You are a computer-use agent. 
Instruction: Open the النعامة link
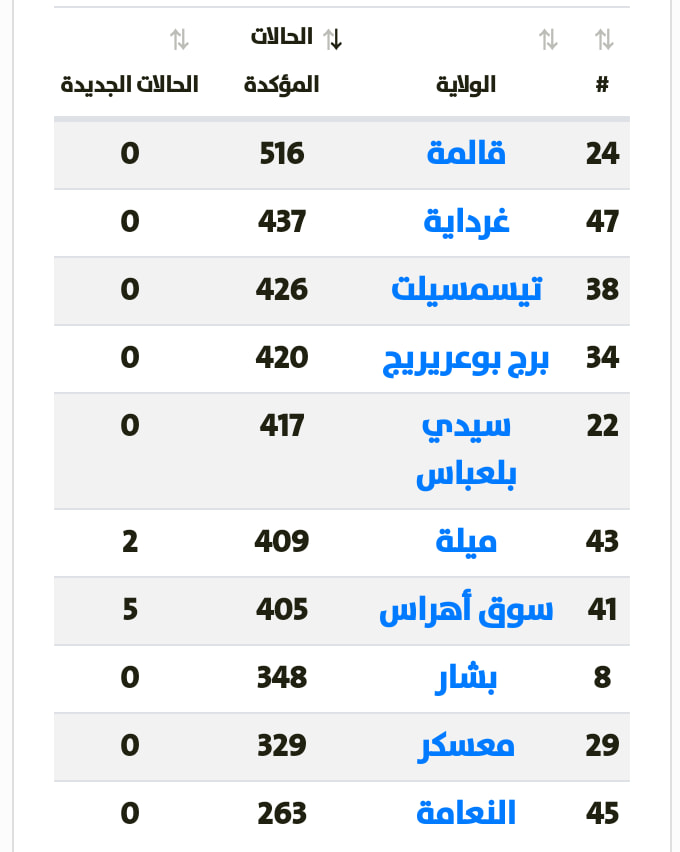click(x=466, y=814)
